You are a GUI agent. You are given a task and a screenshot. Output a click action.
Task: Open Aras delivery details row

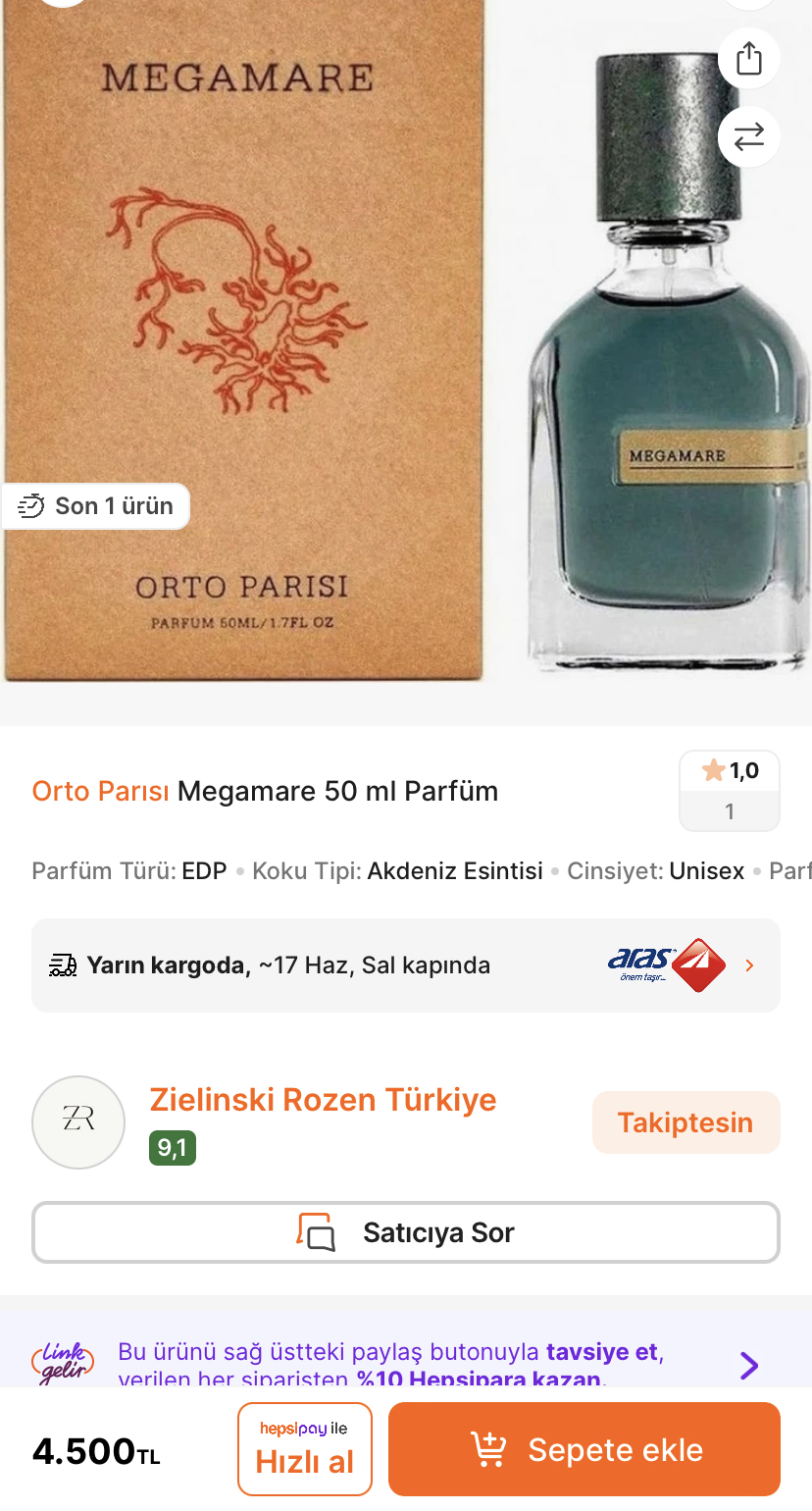405,965
